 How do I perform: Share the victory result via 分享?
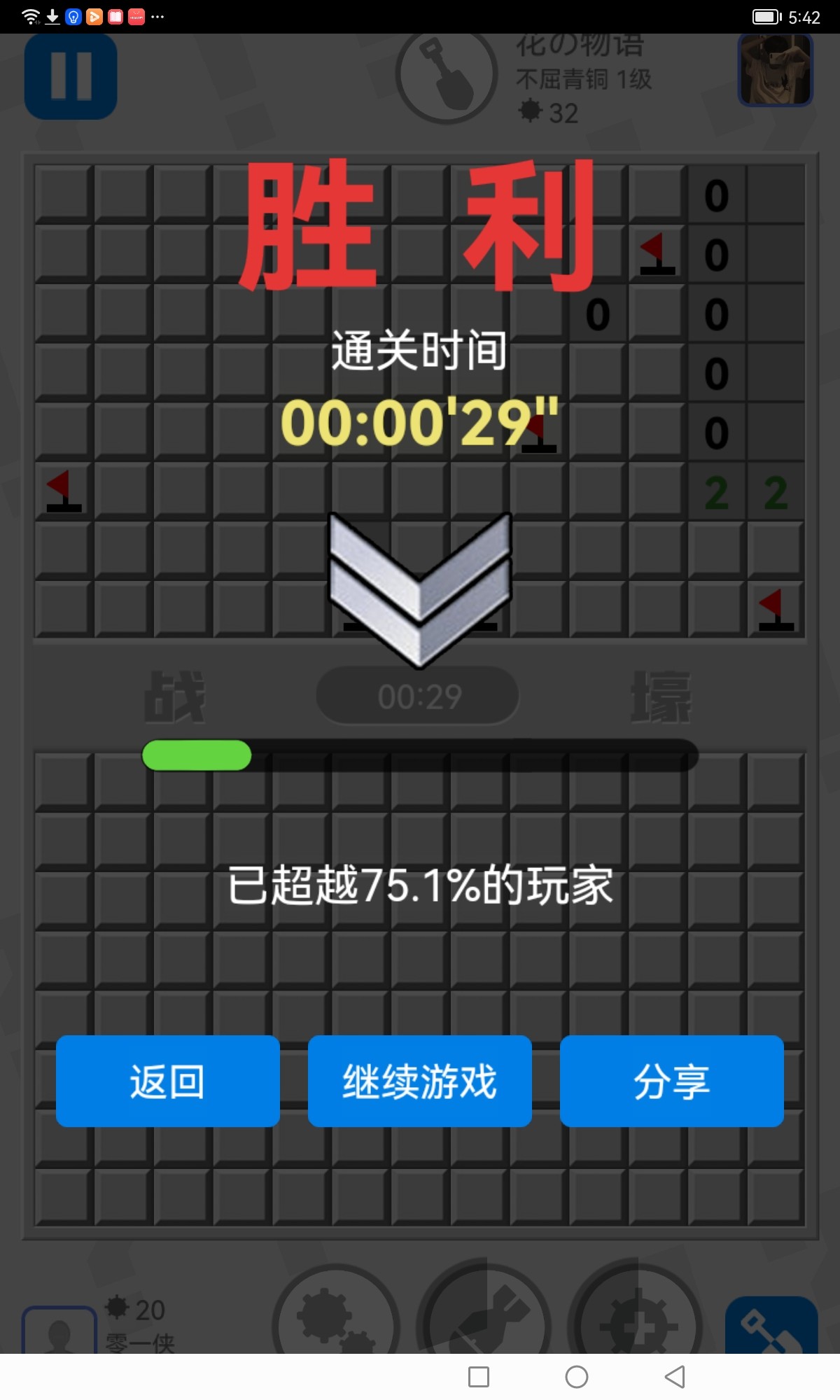tap(671, 1081)
